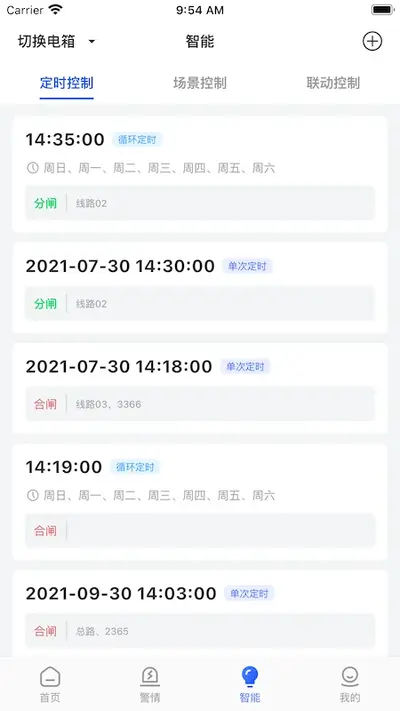
Task: Open the 14:19:00 循环定时 card
Action: coord(200,502)
